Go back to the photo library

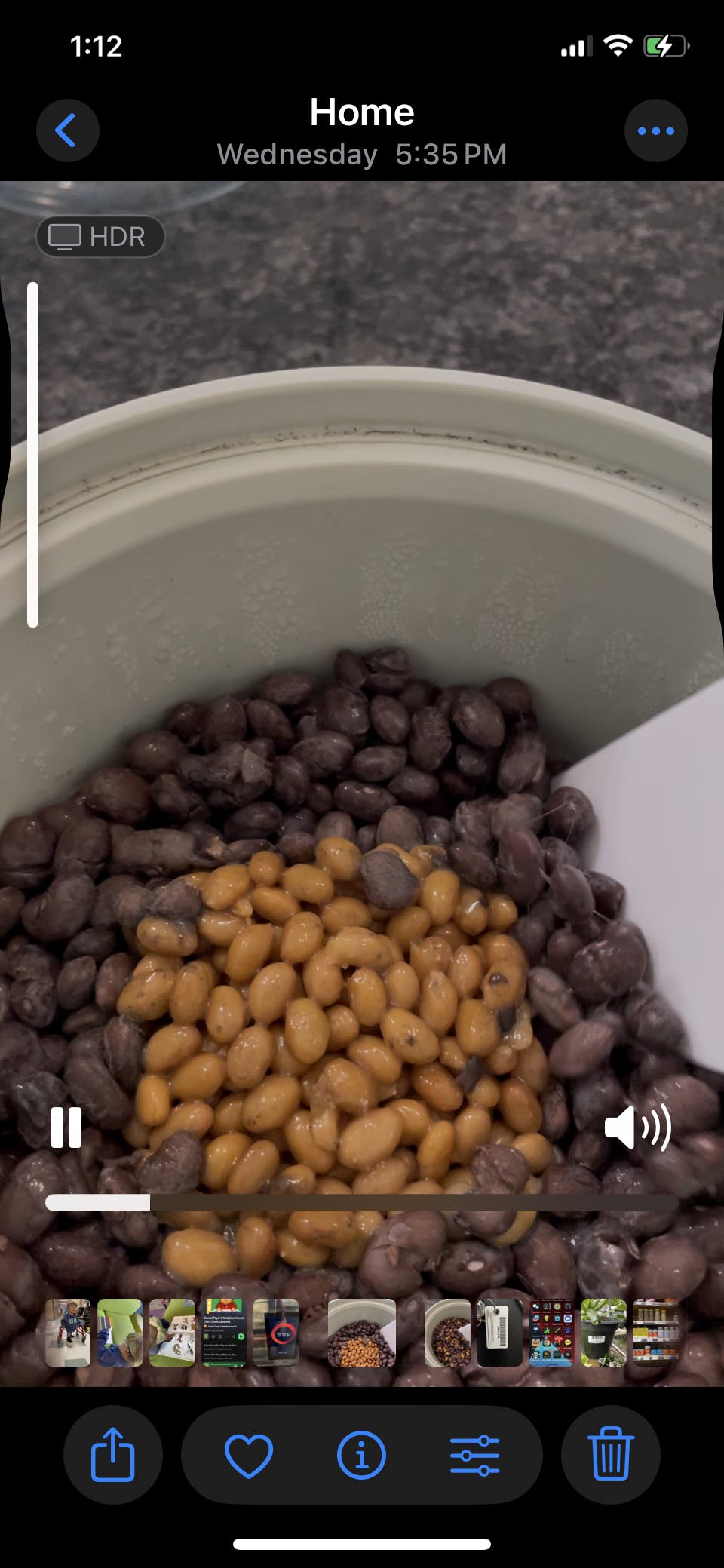pos(67,130)
